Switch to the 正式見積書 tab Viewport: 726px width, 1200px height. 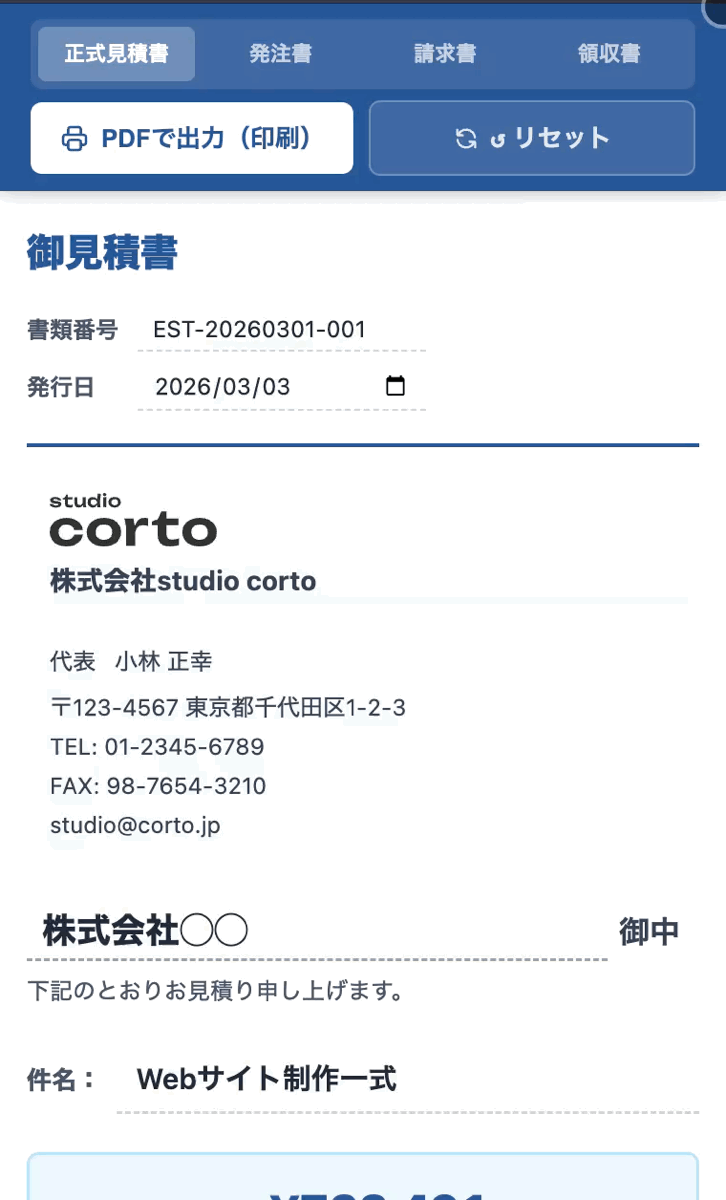click(116, 54)
